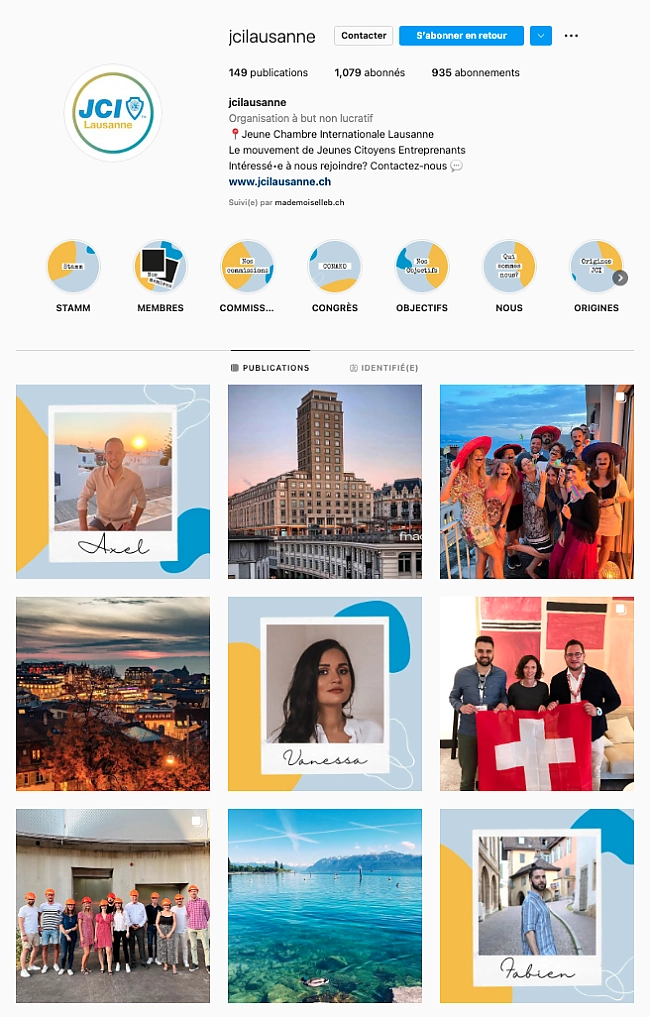This screenshot has width=650, height=1017.
Task: Switch to the IDENTIFIÉ(E) tab
Action: point(384,368)
